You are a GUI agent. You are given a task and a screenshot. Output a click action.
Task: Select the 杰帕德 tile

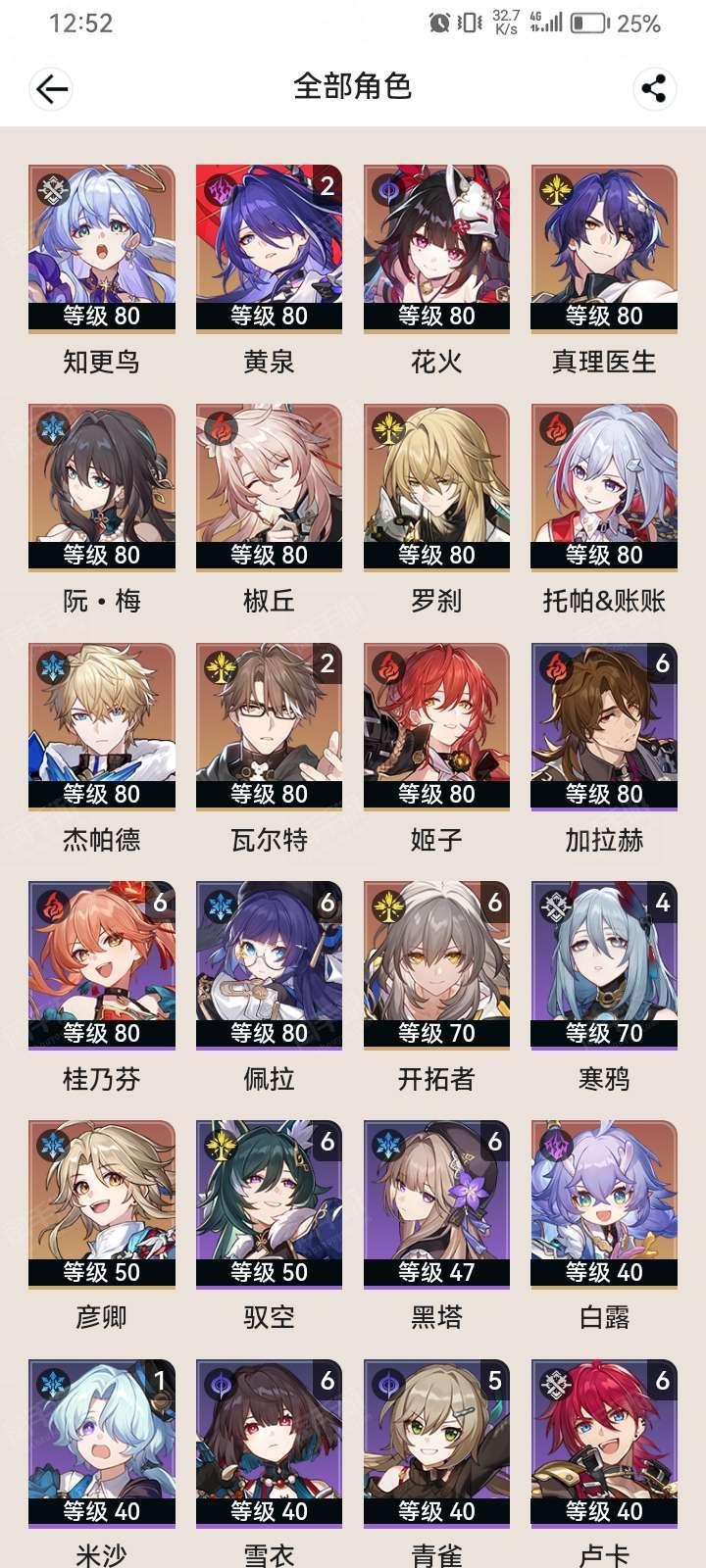click(102, 726)
